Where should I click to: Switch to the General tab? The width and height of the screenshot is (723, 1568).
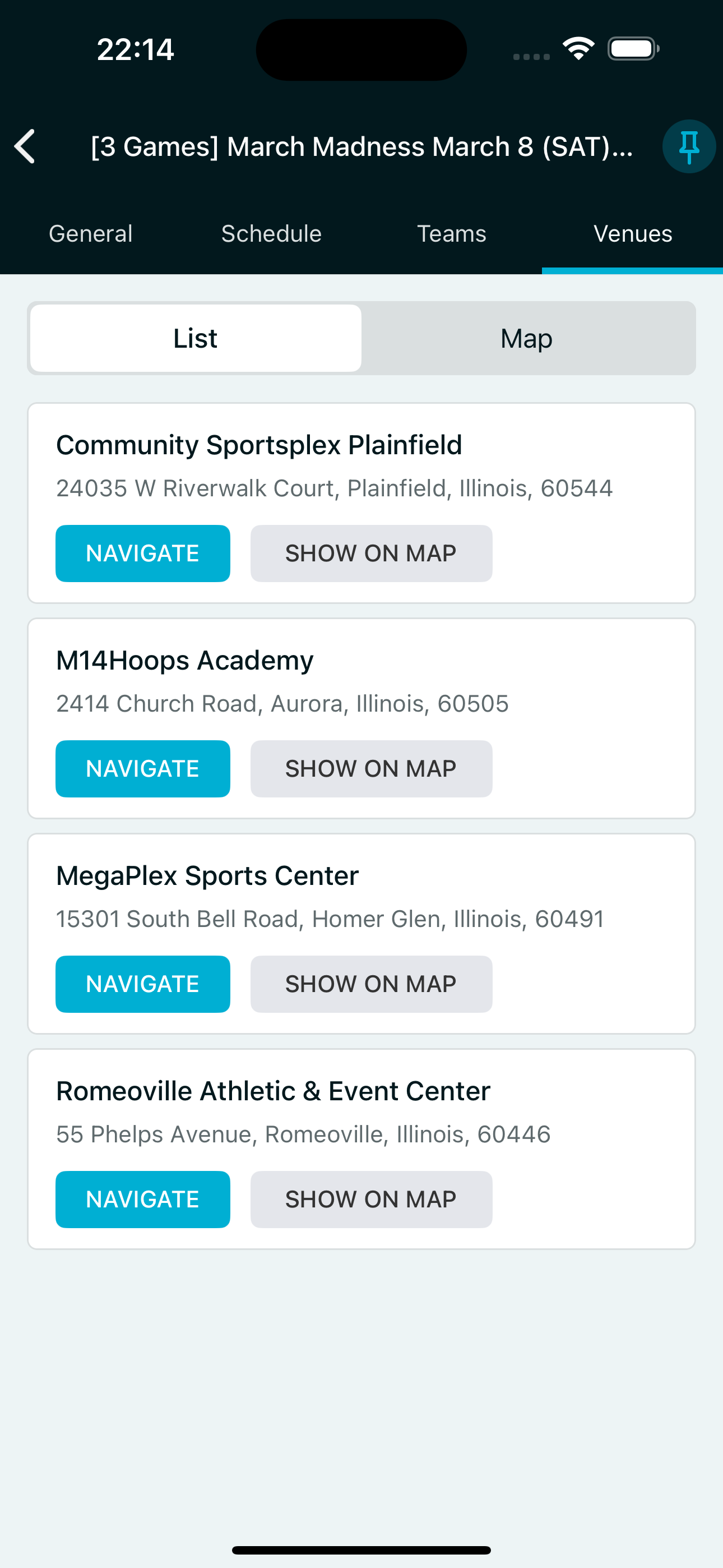(91, 234)
